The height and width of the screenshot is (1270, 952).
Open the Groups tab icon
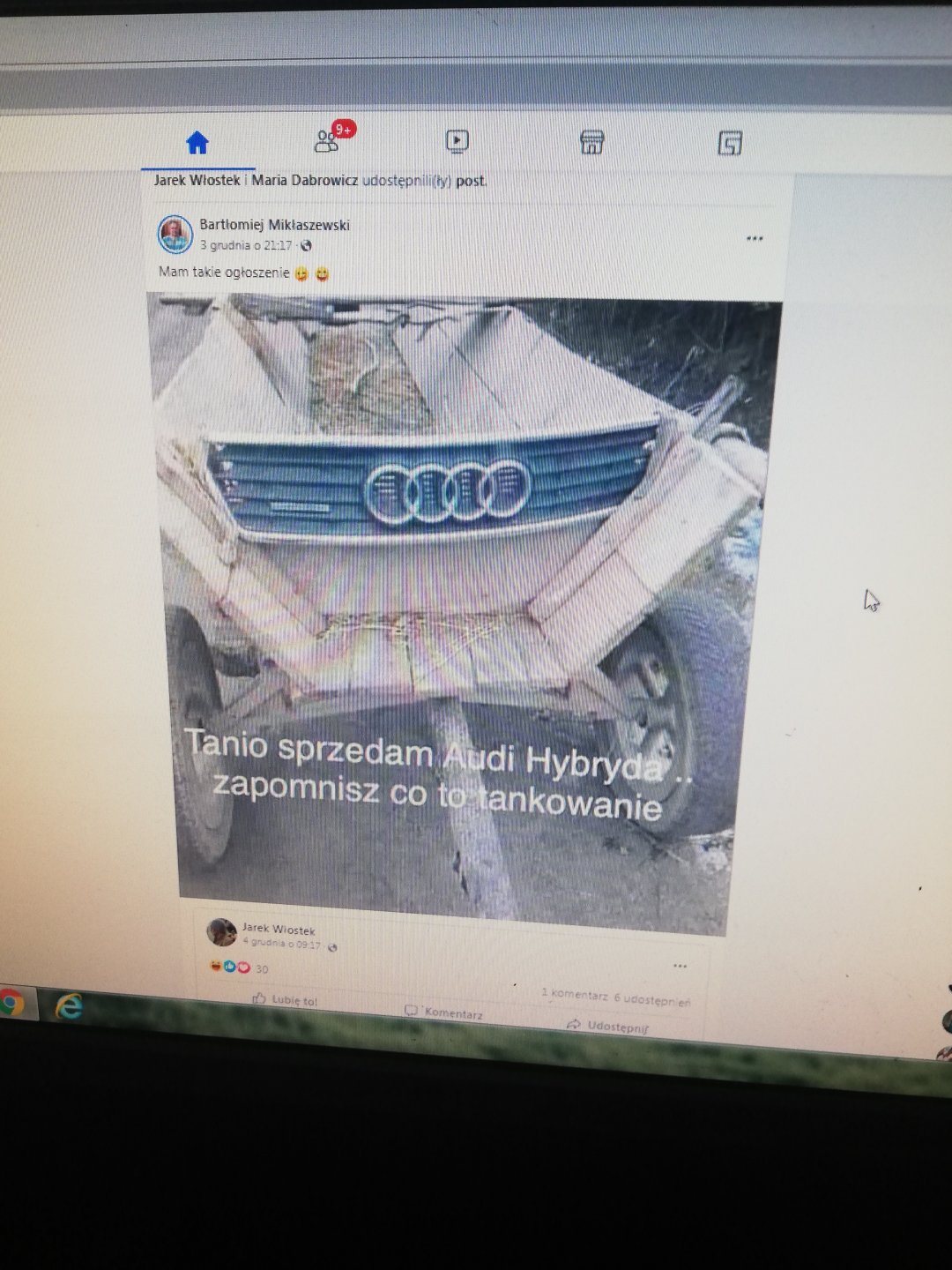729,144
